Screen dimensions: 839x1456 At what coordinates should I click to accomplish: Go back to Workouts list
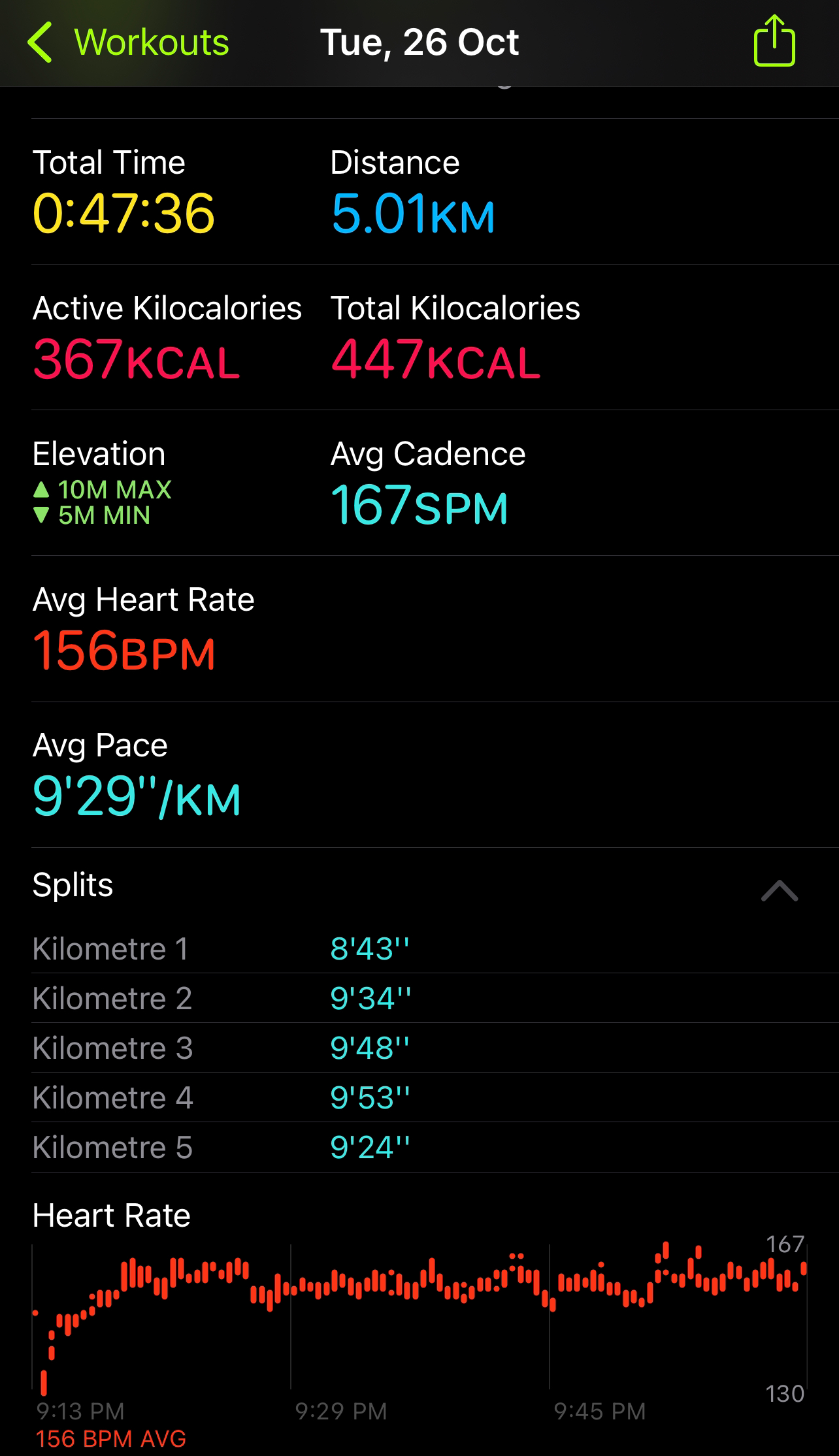[128, 42]
